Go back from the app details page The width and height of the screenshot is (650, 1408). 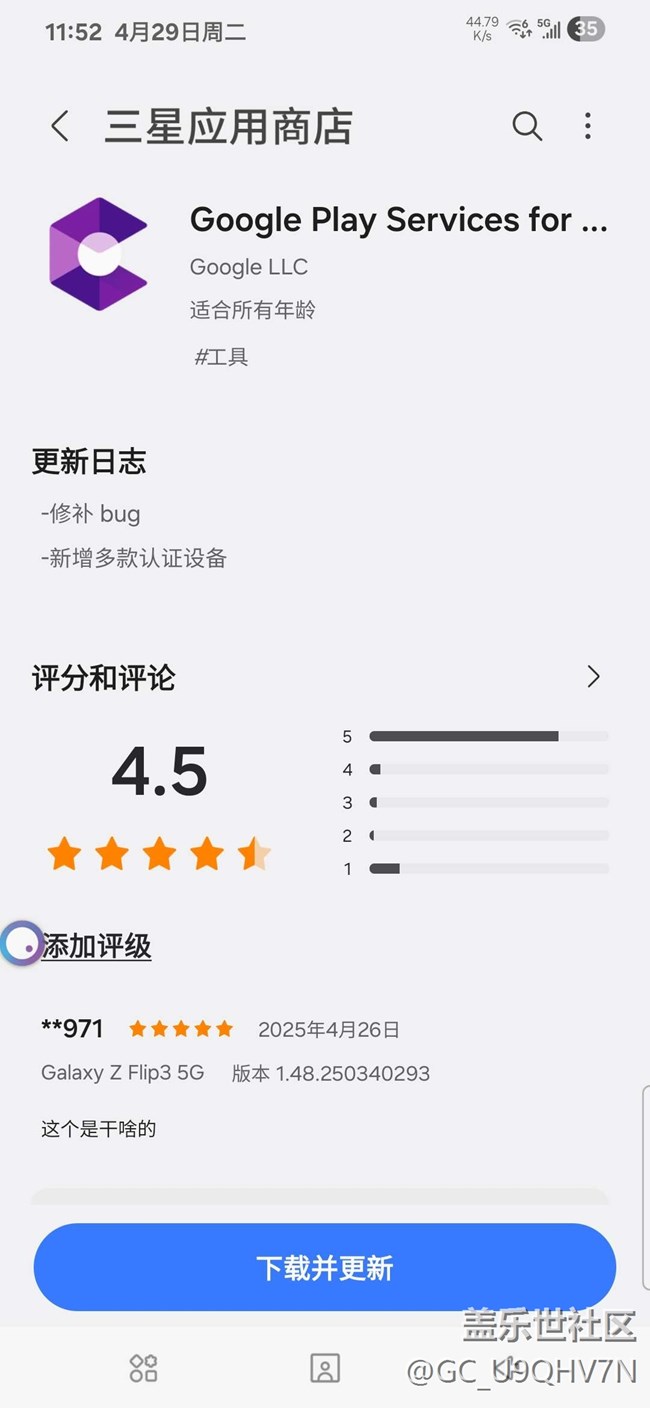pos(60,127)
